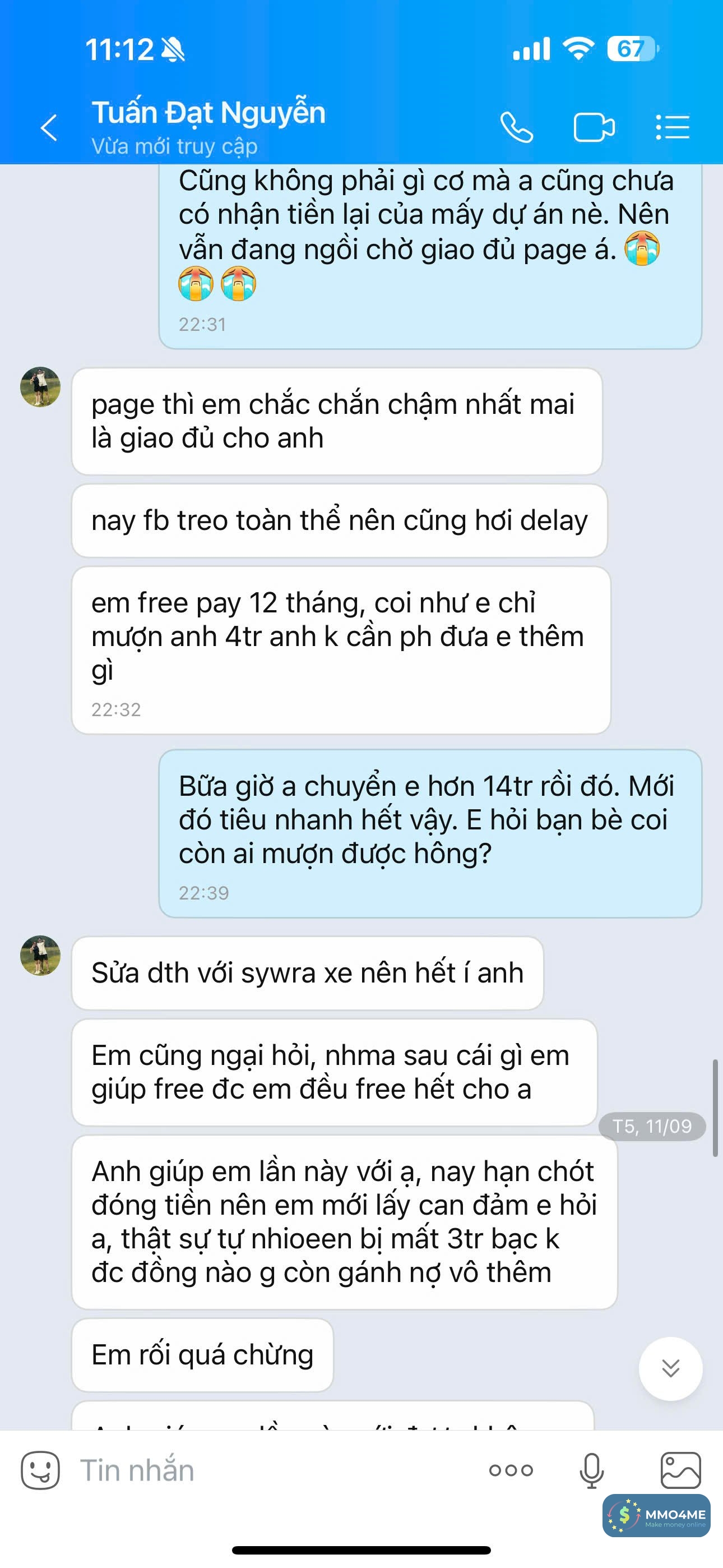This screenshot has width=723, height=1568.
Task: Focus the Tin nhắn message field
Action: (x=268, y=1470)
